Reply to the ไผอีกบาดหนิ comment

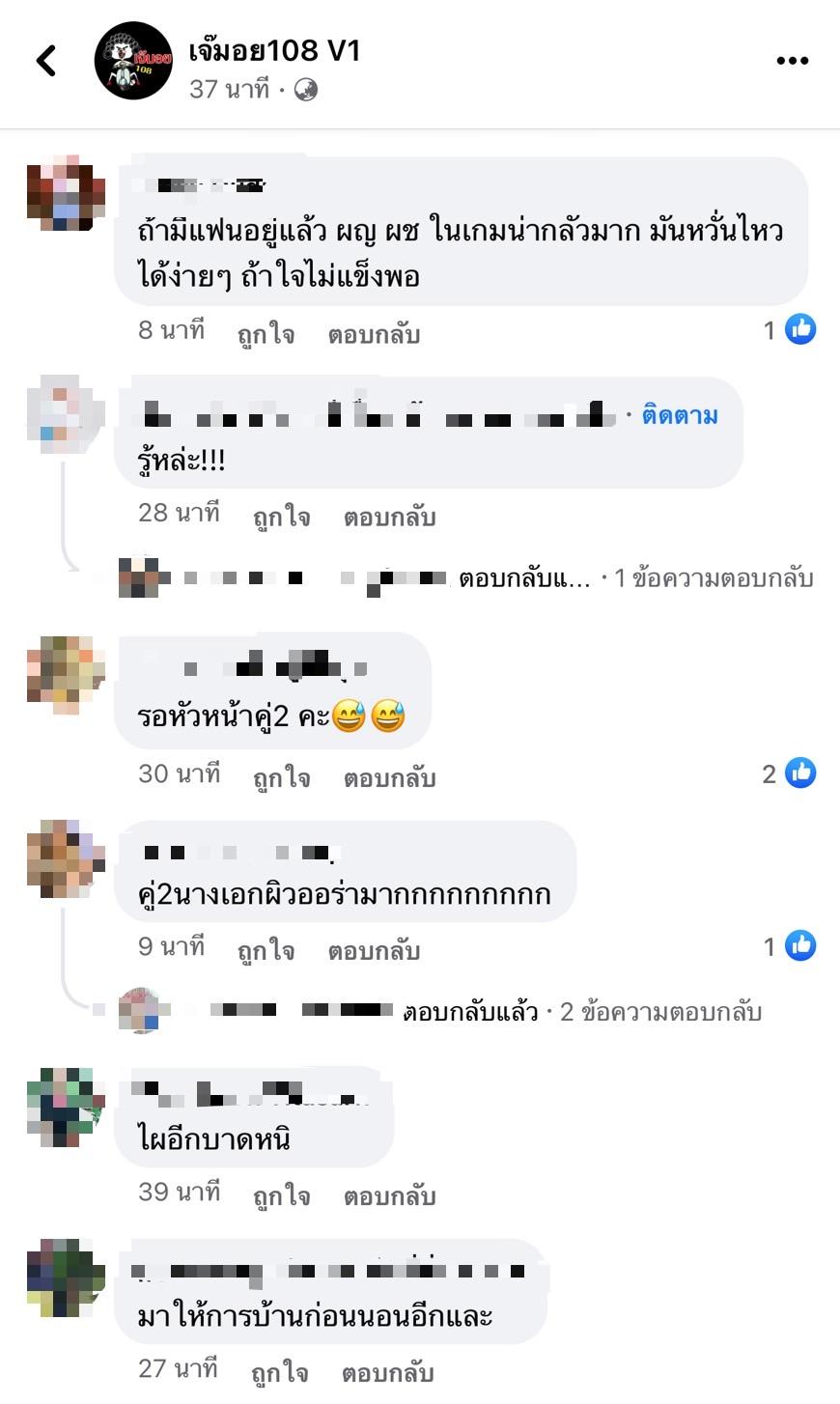tap(389, 1195)
